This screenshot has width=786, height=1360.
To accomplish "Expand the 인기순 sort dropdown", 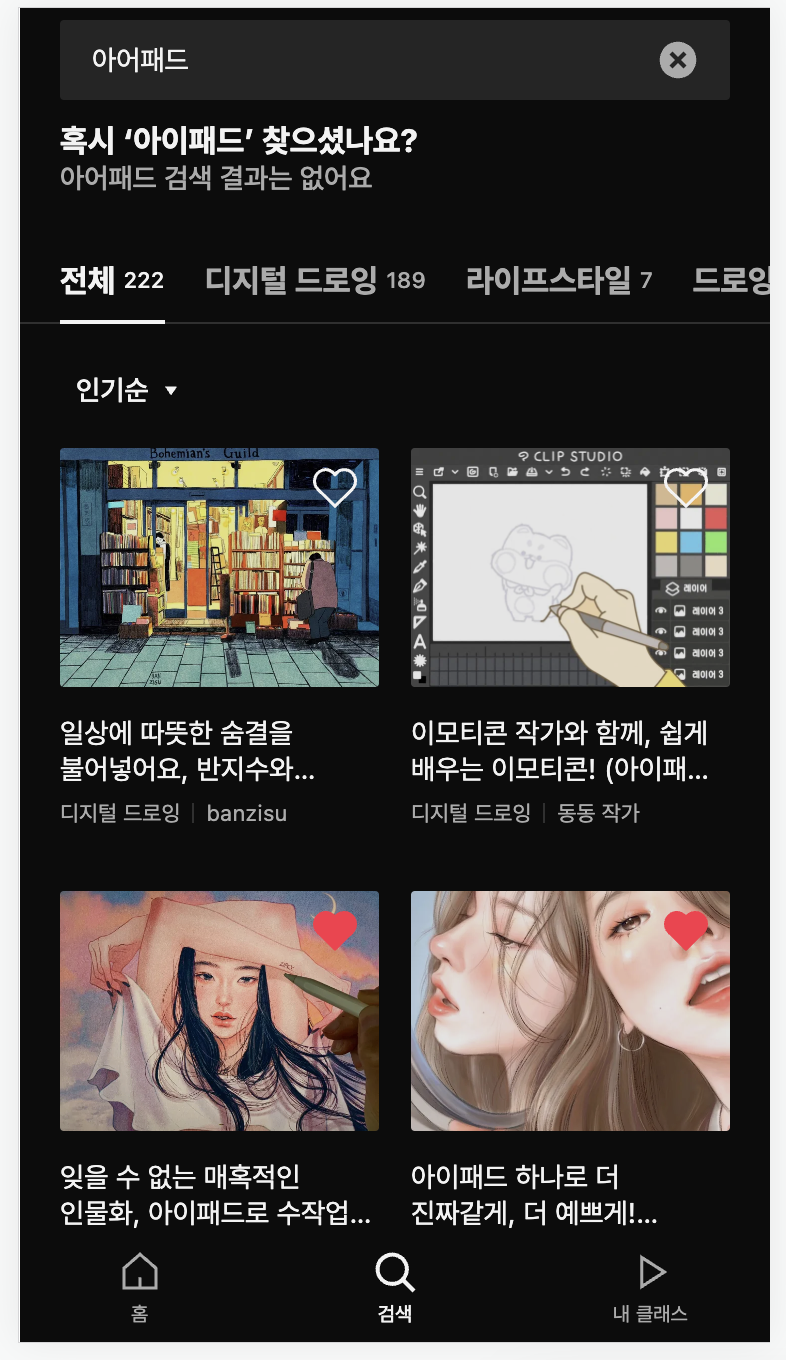I will [x=127, y=390].
